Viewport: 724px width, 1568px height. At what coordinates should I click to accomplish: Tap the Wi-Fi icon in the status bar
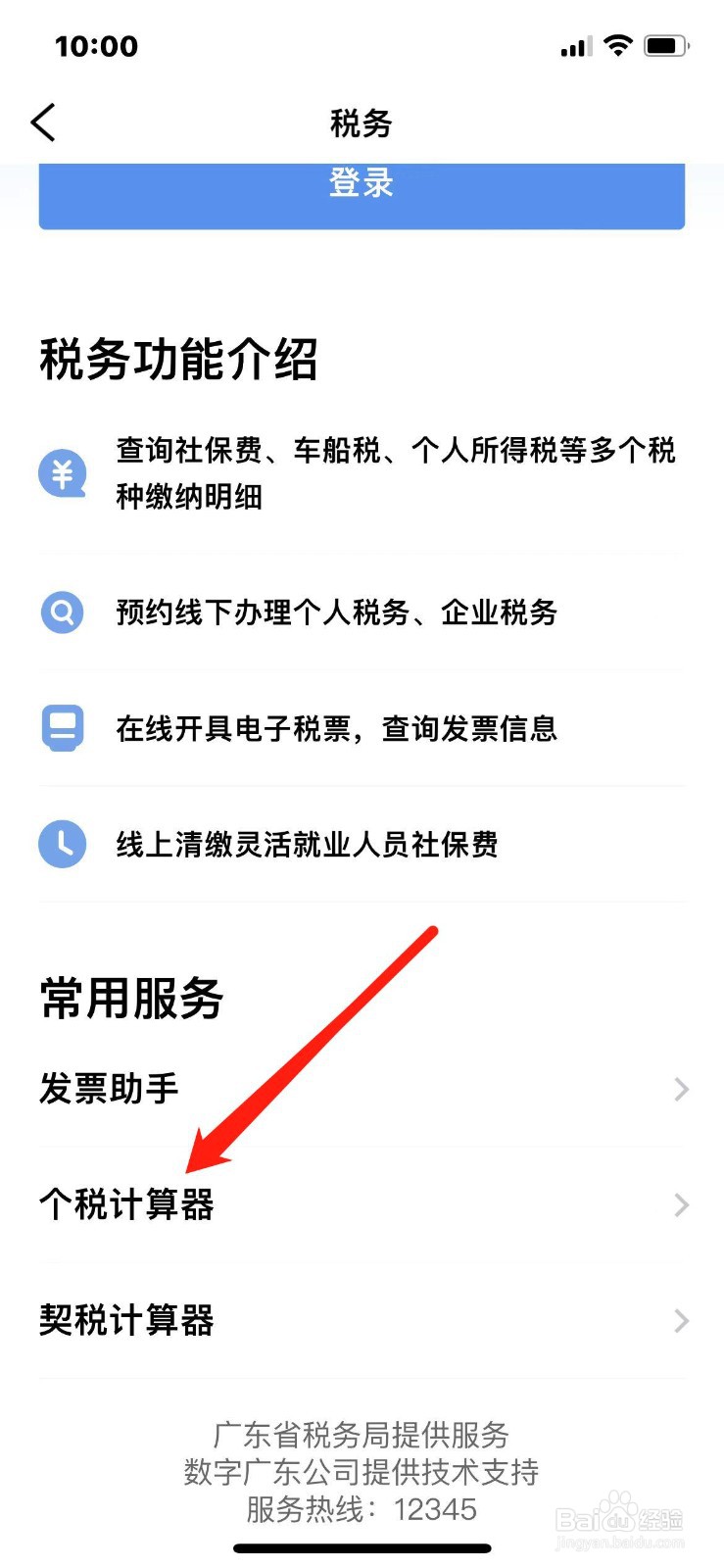coord(618,45)
